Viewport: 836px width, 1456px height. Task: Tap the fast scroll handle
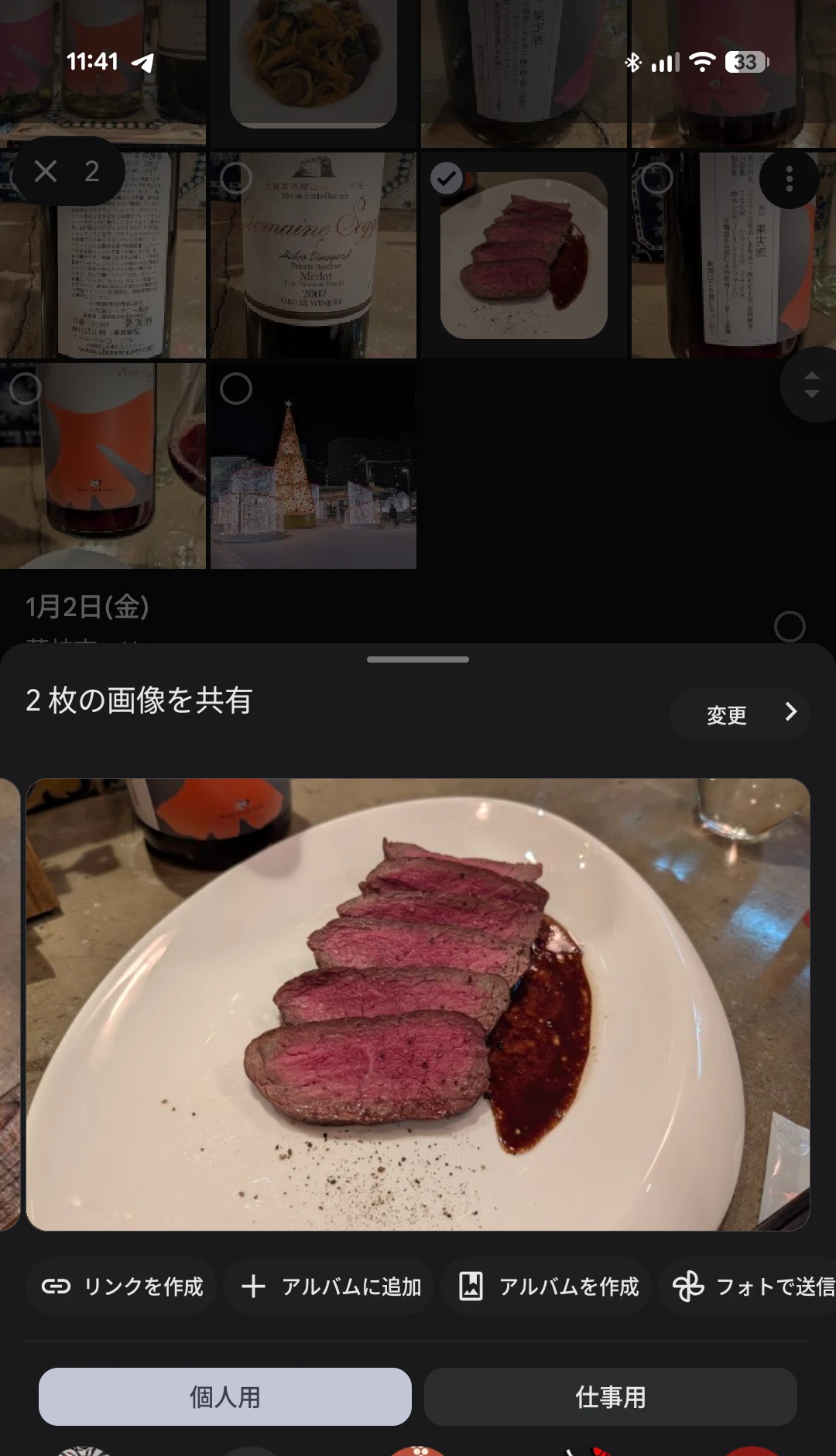[810, 384]
